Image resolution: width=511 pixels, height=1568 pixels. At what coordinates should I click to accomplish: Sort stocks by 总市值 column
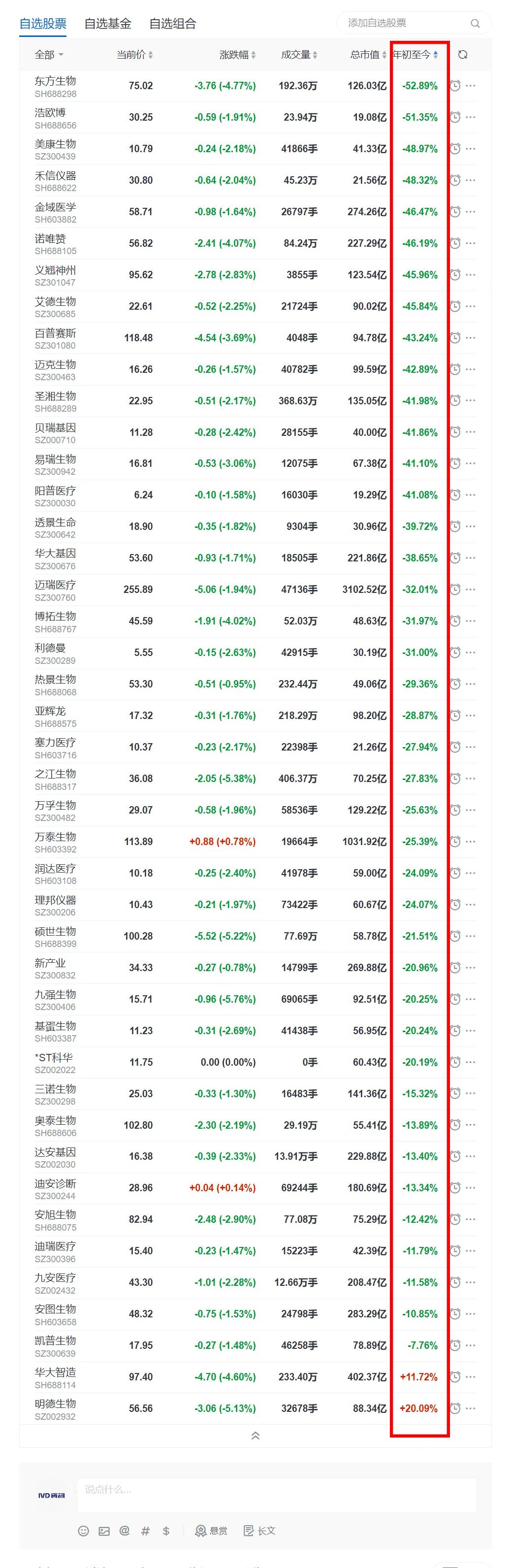click(x=368, y=55)
